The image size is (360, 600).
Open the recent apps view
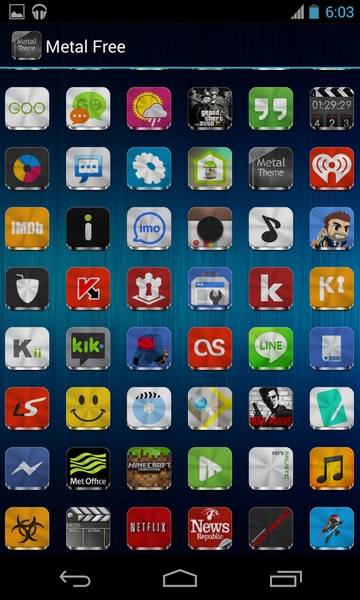(x=285, y=579)
